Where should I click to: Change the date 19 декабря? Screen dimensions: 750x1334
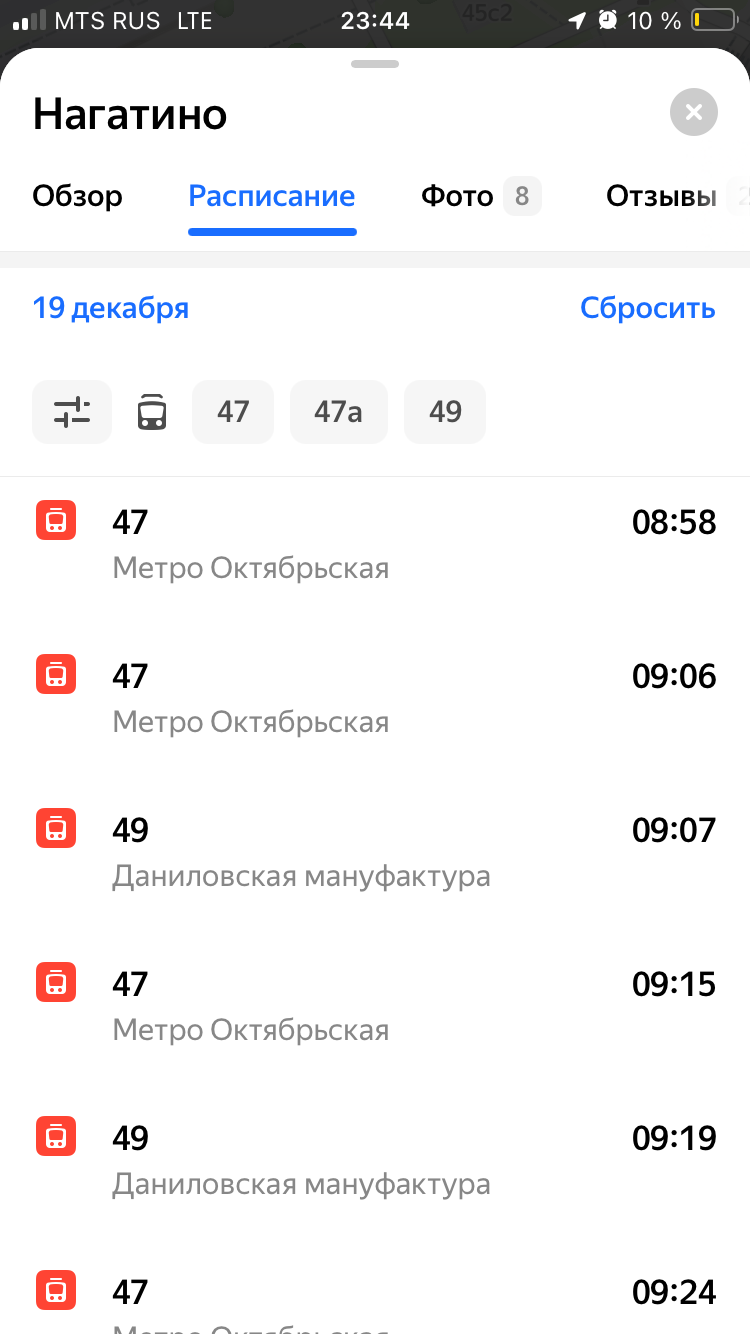coord(111,308)
